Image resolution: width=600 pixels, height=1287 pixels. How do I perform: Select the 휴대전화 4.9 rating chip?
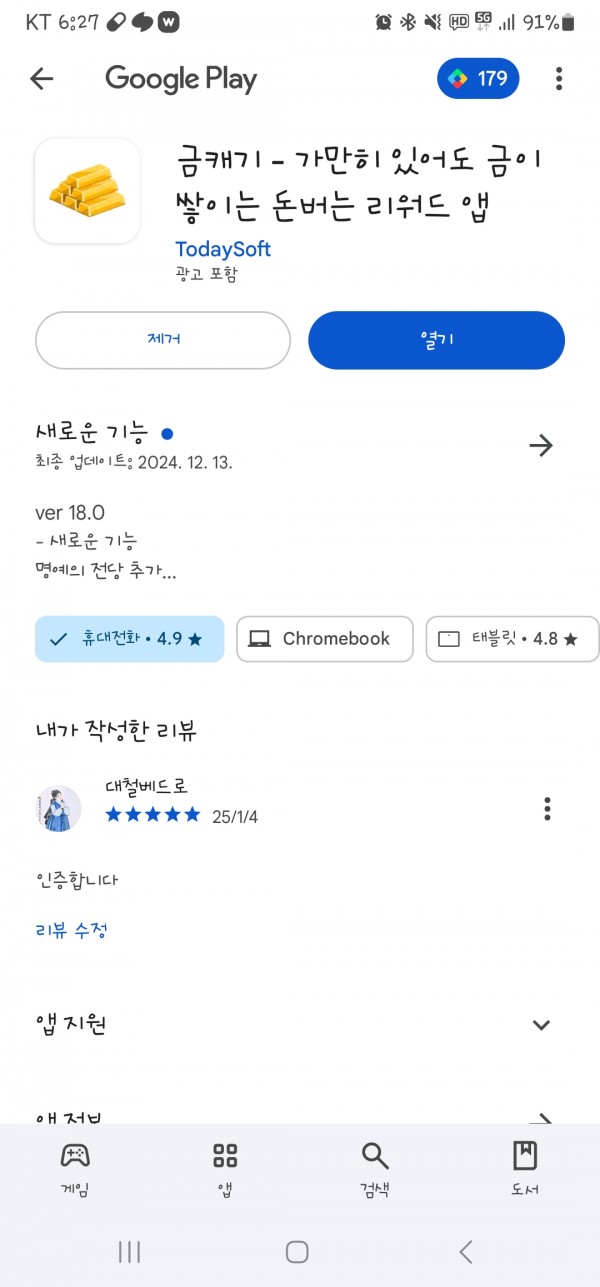[x=129, y=639]
